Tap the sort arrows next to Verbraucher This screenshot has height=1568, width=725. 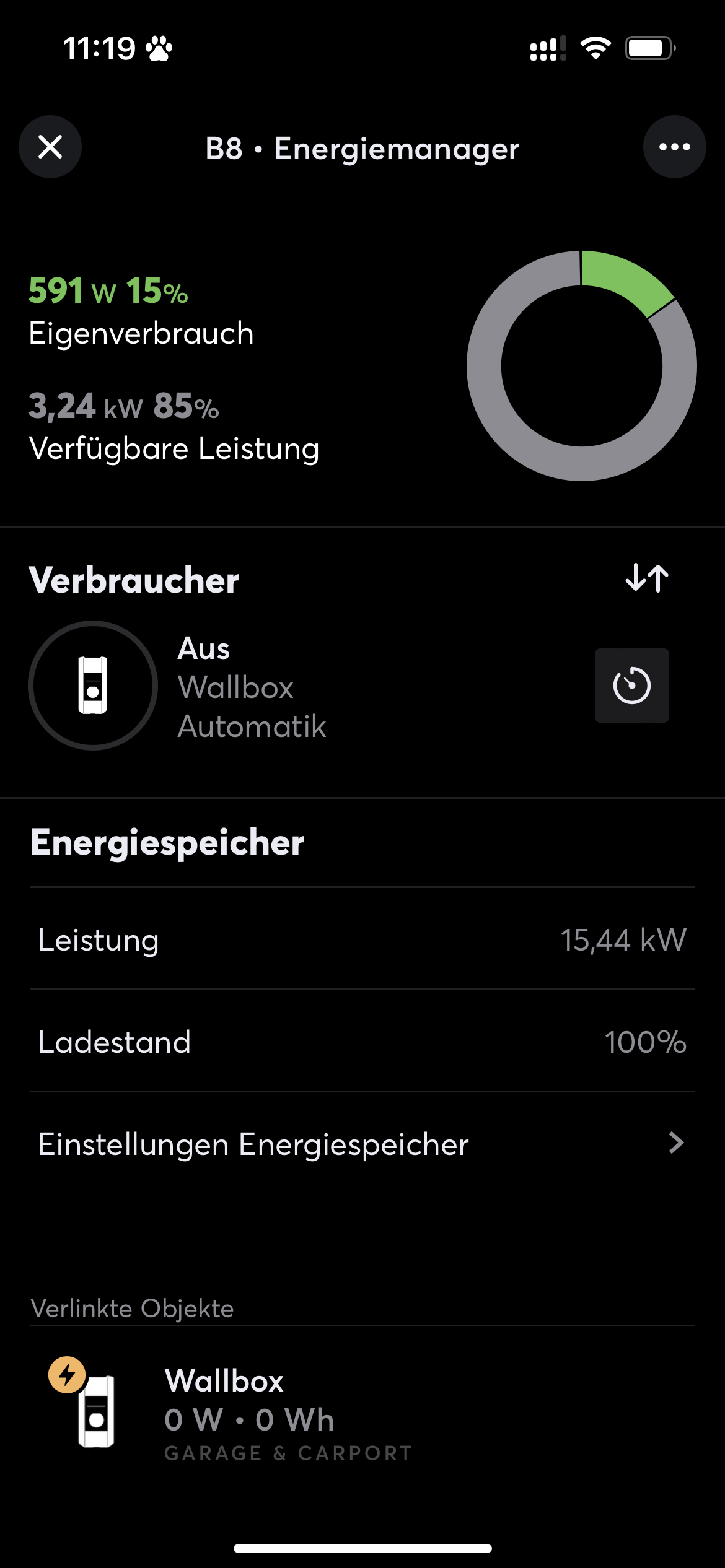(647, 578)
